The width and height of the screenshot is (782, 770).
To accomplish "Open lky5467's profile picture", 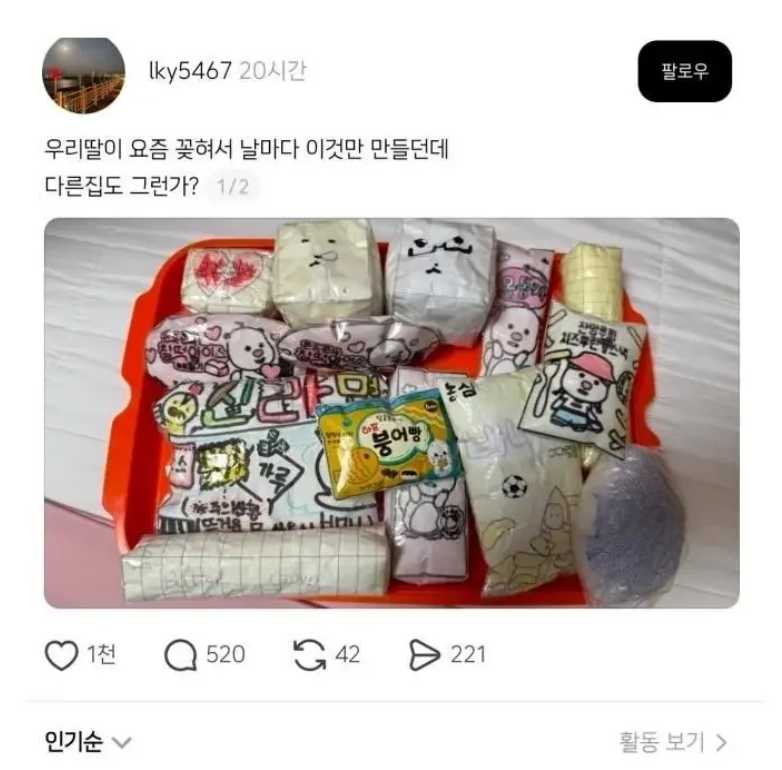I will coord(83,75).
